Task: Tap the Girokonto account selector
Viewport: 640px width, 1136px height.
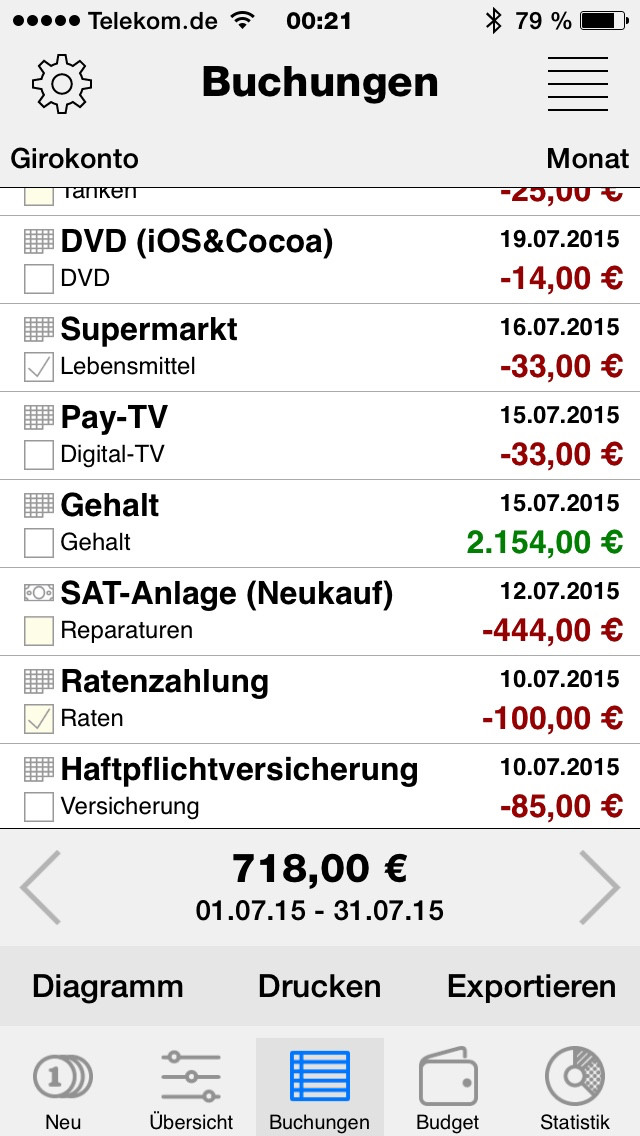Action: pos(75,158)
